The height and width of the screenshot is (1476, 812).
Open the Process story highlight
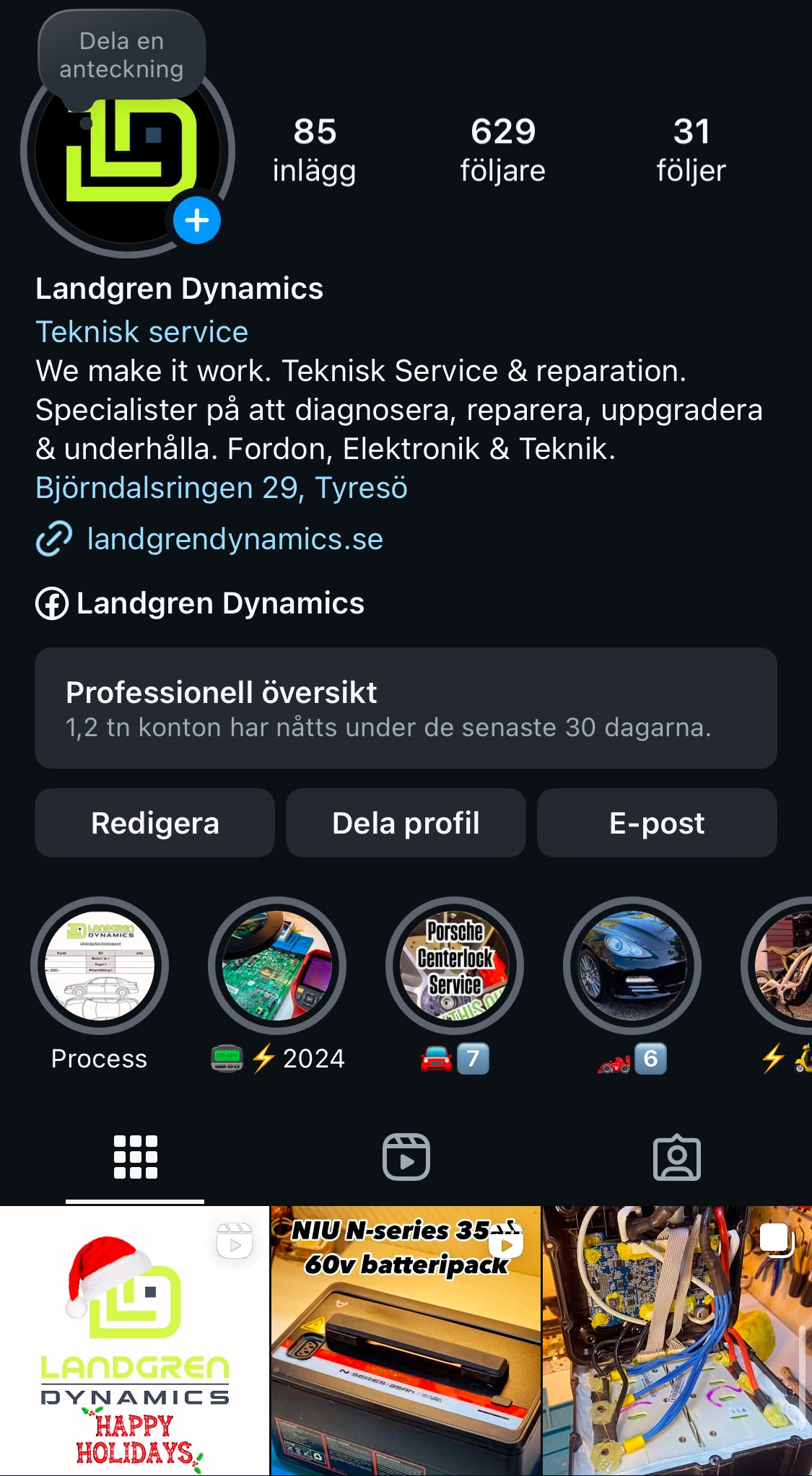click(100, 966)
